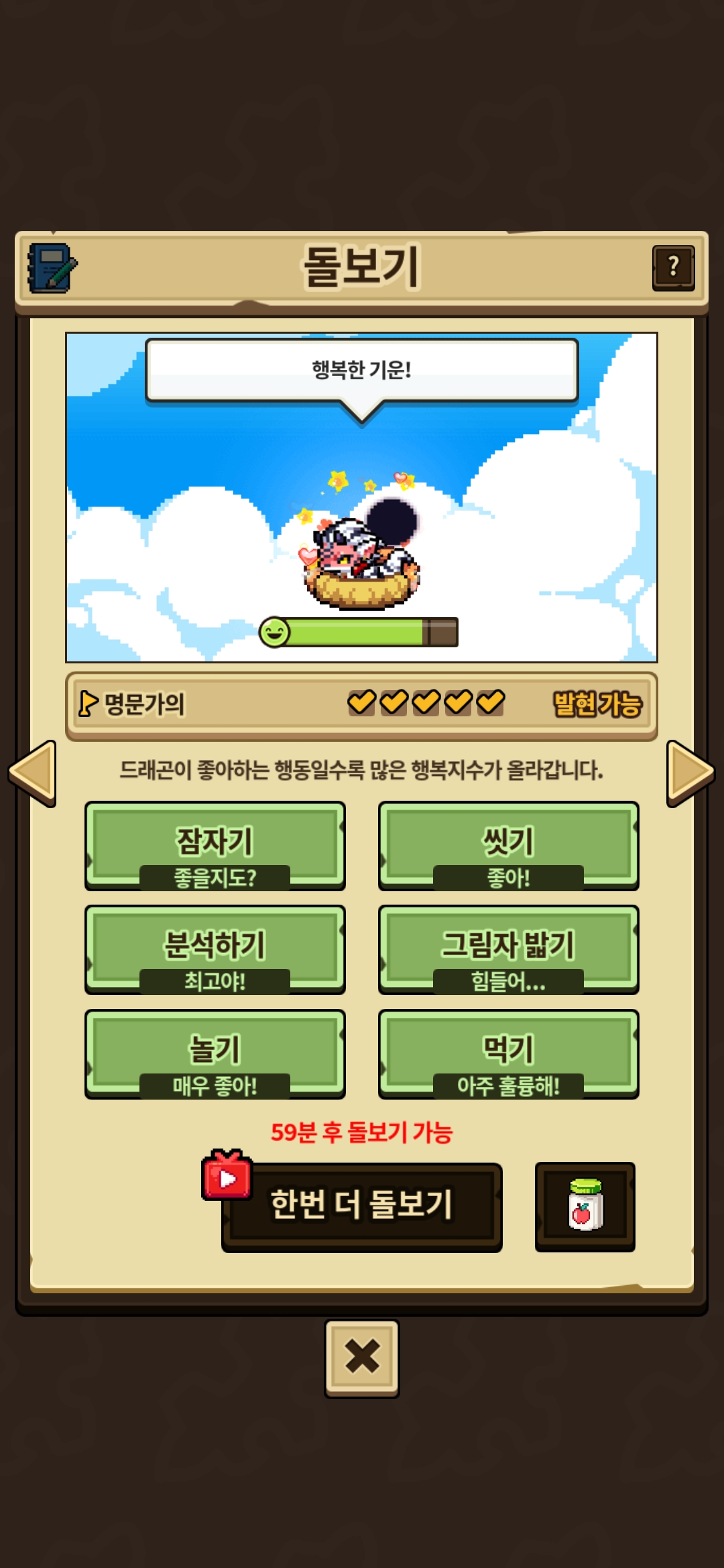Go to the next dragon with right arrow
Viewport: 724px width, 1568px height.
coord(690,773)
